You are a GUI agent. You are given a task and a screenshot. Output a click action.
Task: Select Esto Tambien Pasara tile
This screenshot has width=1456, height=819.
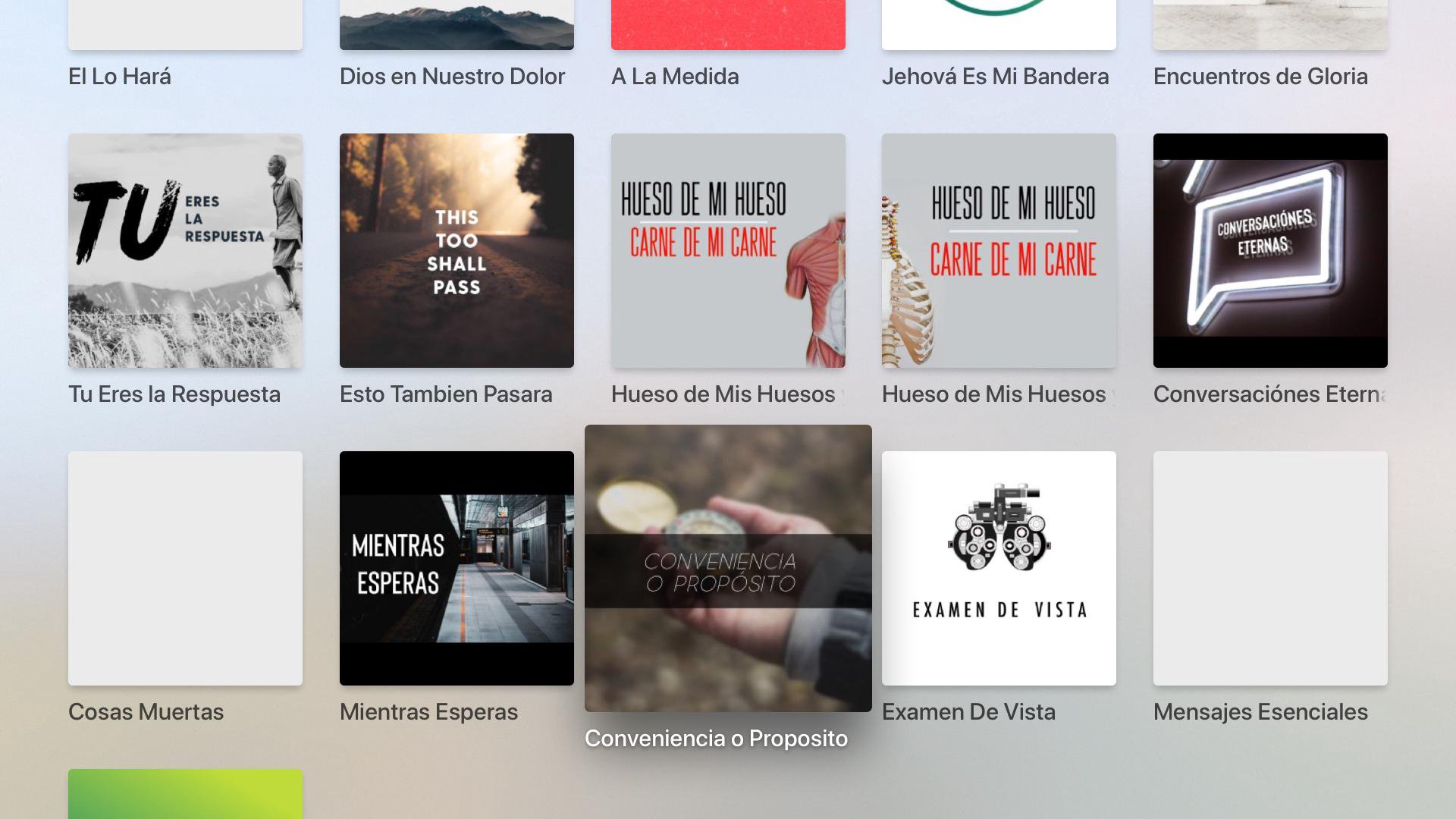(457, 250)
